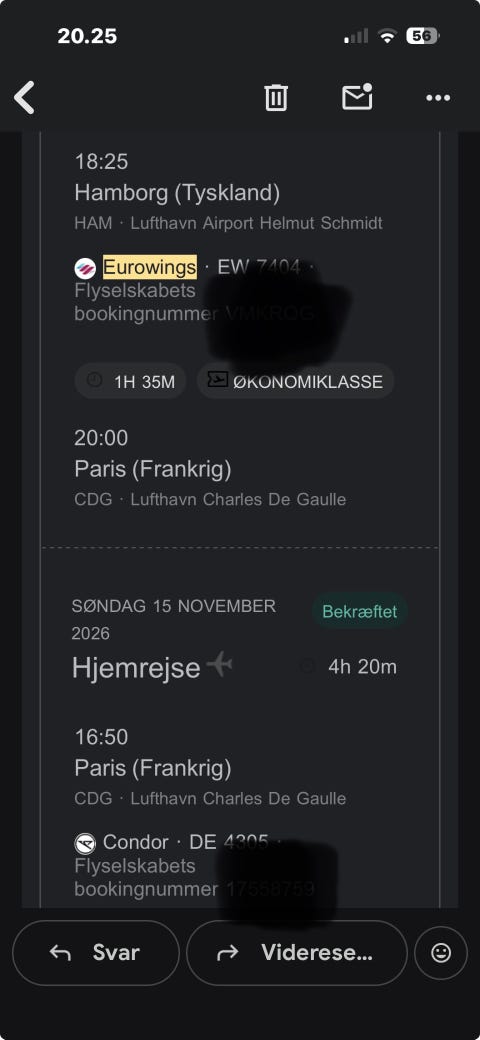
Task: Forward the email with Videresend
Action: 296,952
